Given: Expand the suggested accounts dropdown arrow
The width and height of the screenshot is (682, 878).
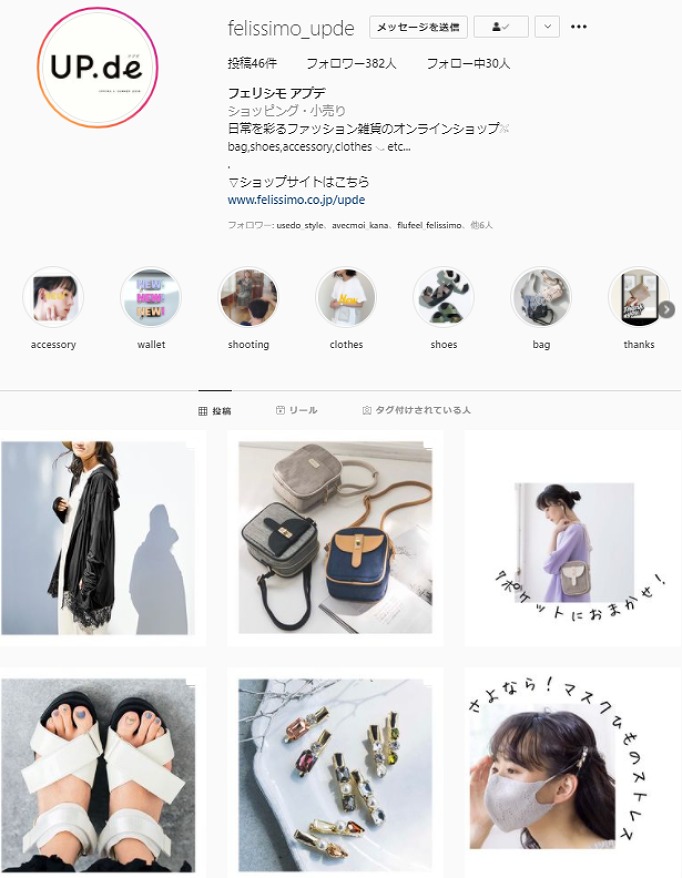Looking at the screenshot, I should 547,27.
